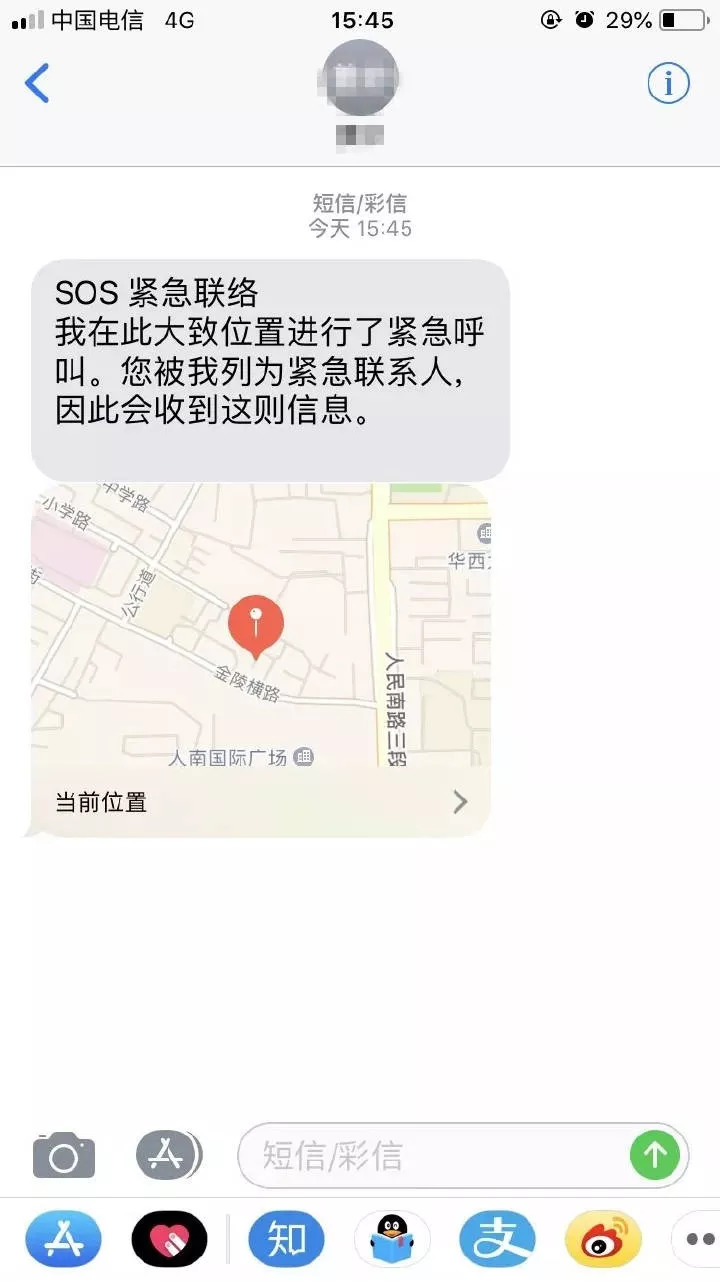Open the camera icon beside the message field
This screenshot has height=1281, width=720.
point(64,1155)
